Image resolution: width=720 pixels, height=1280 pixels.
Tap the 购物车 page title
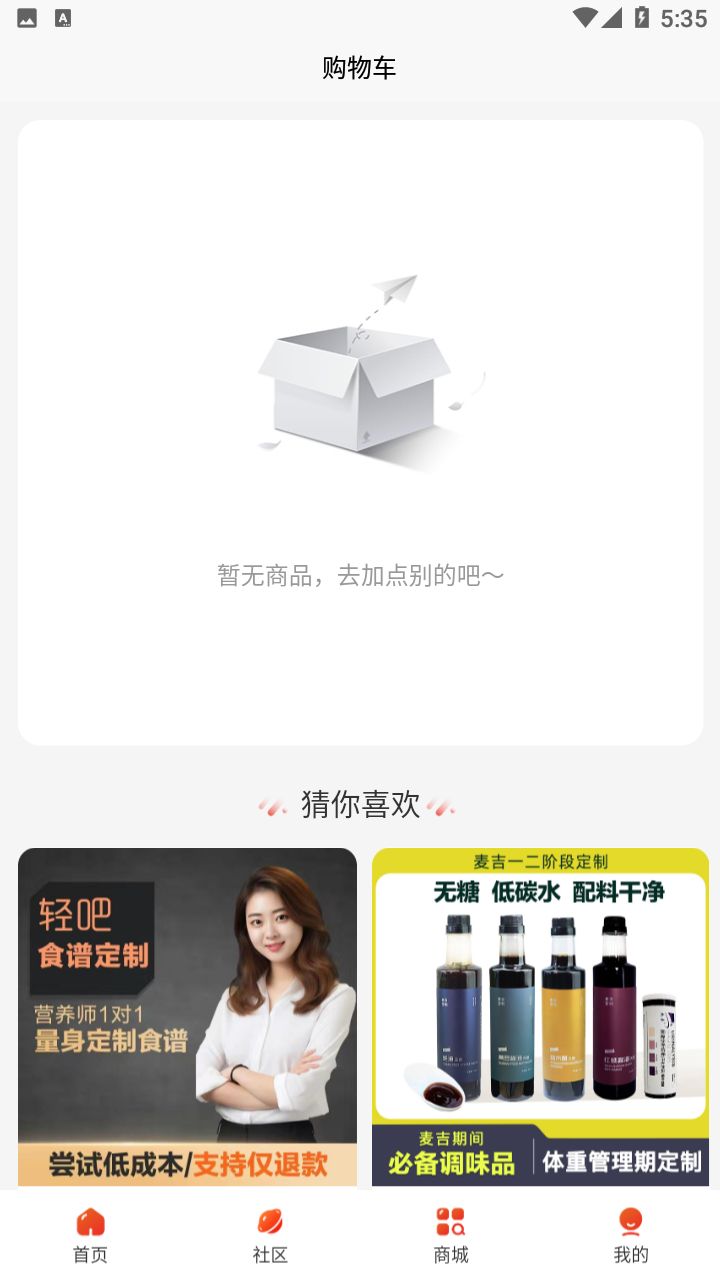359,70
